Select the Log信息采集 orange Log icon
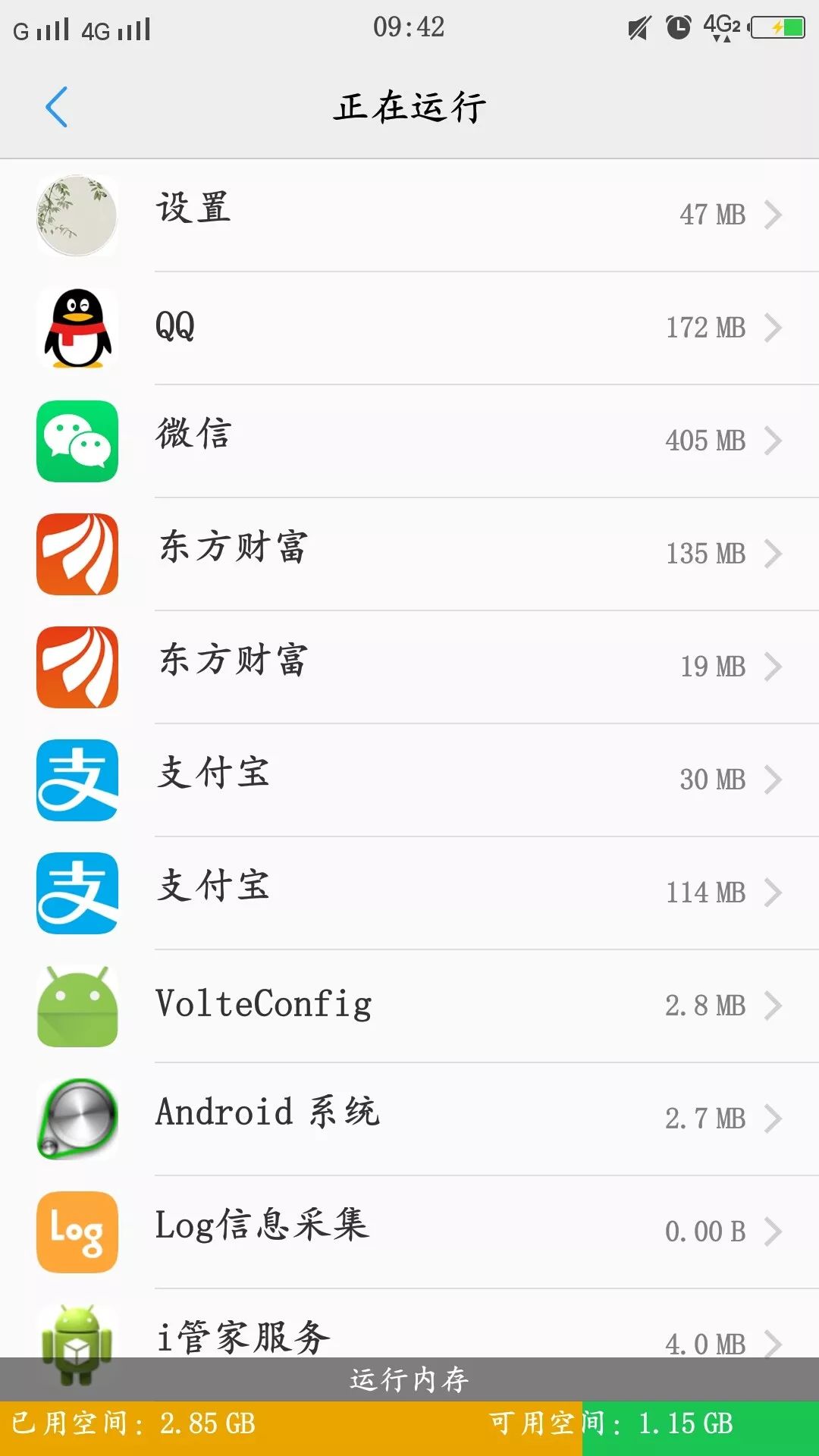This screenshot has height=1456, width=819. point(76,1230)
